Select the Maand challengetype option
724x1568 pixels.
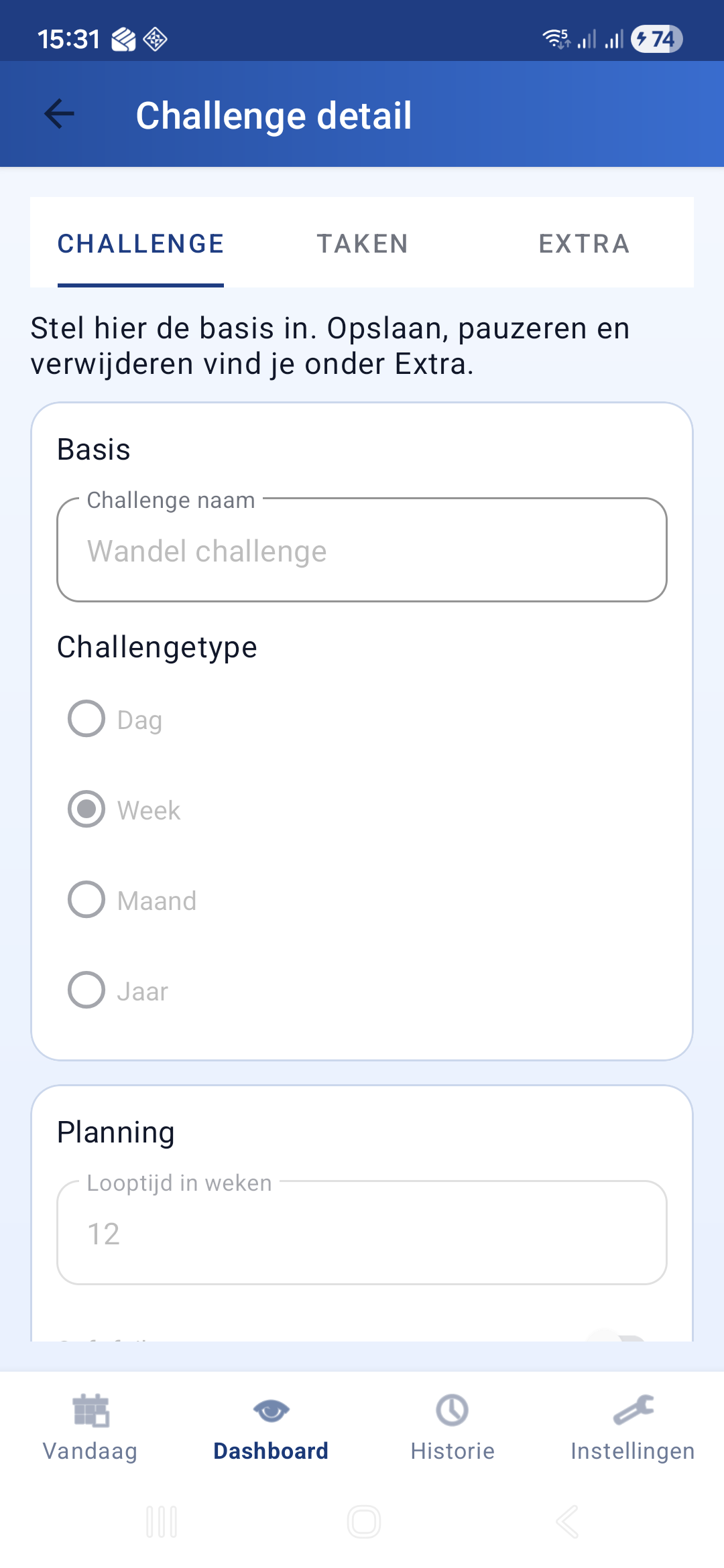(x=86, y=900)
